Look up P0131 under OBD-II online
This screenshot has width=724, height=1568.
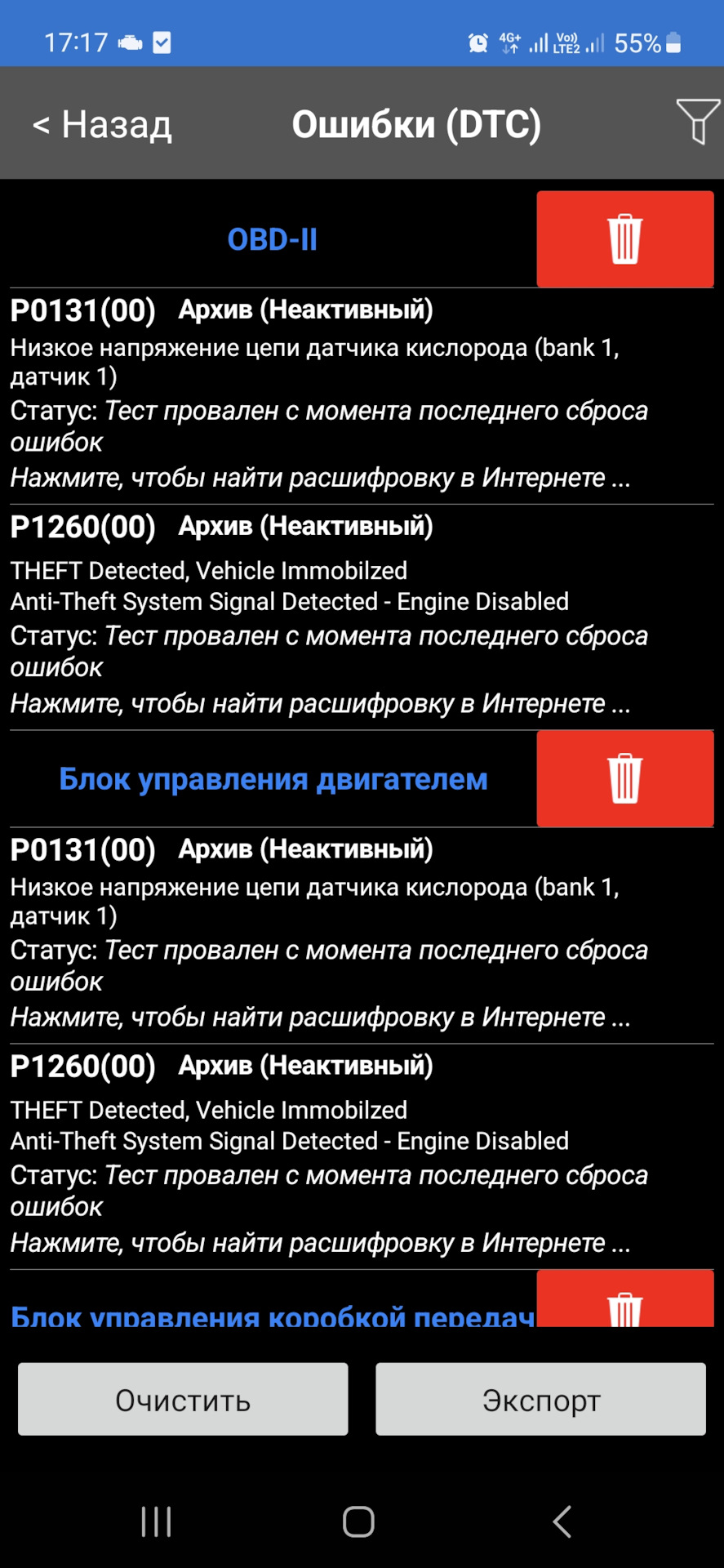(320, 477)
